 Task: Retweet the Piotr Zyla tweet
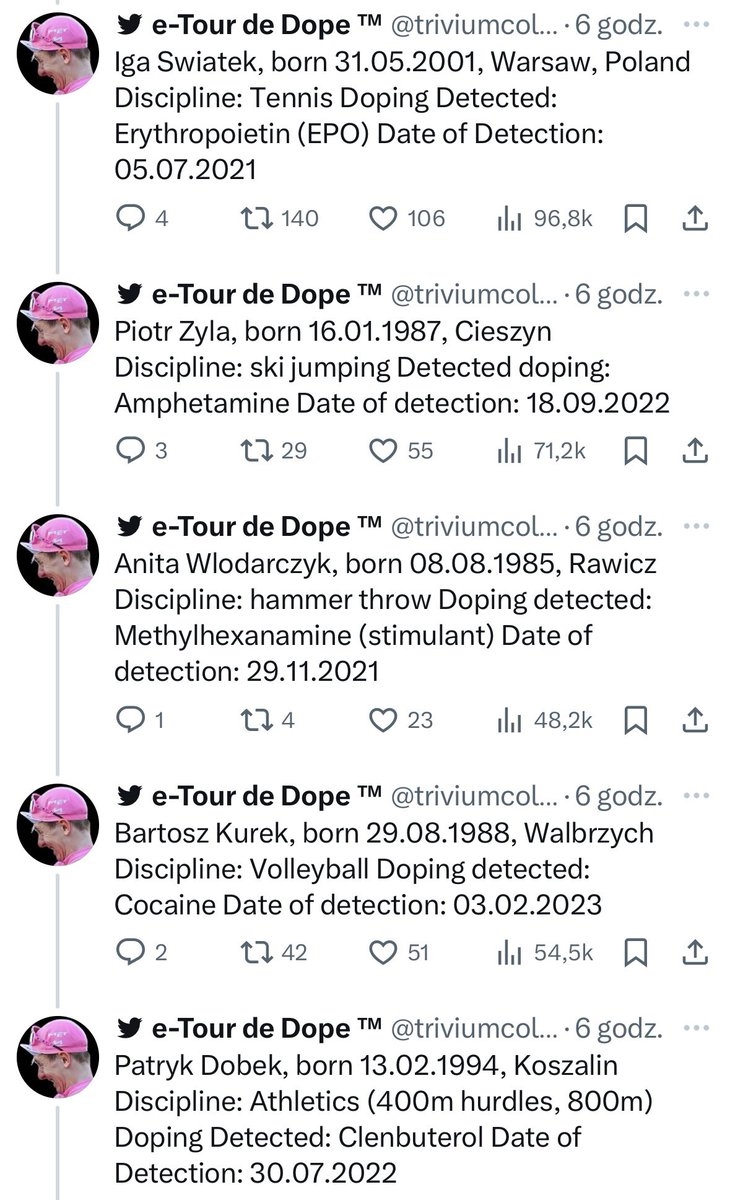pyautogui.click(x=262, y=451)
